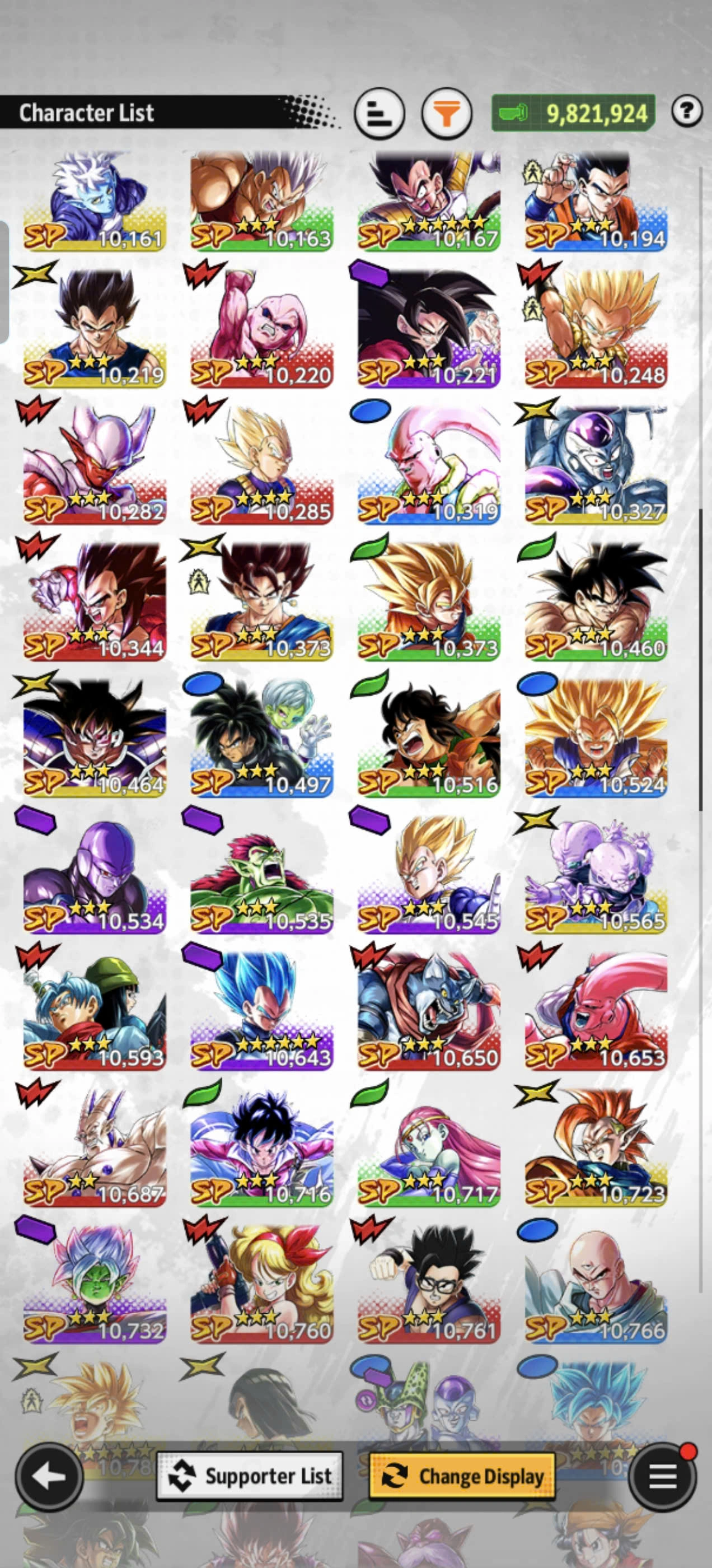The height and width of the screenshot is (1568, 712).
Task: Select the character with power 10,161
Action: pos(95,201)
